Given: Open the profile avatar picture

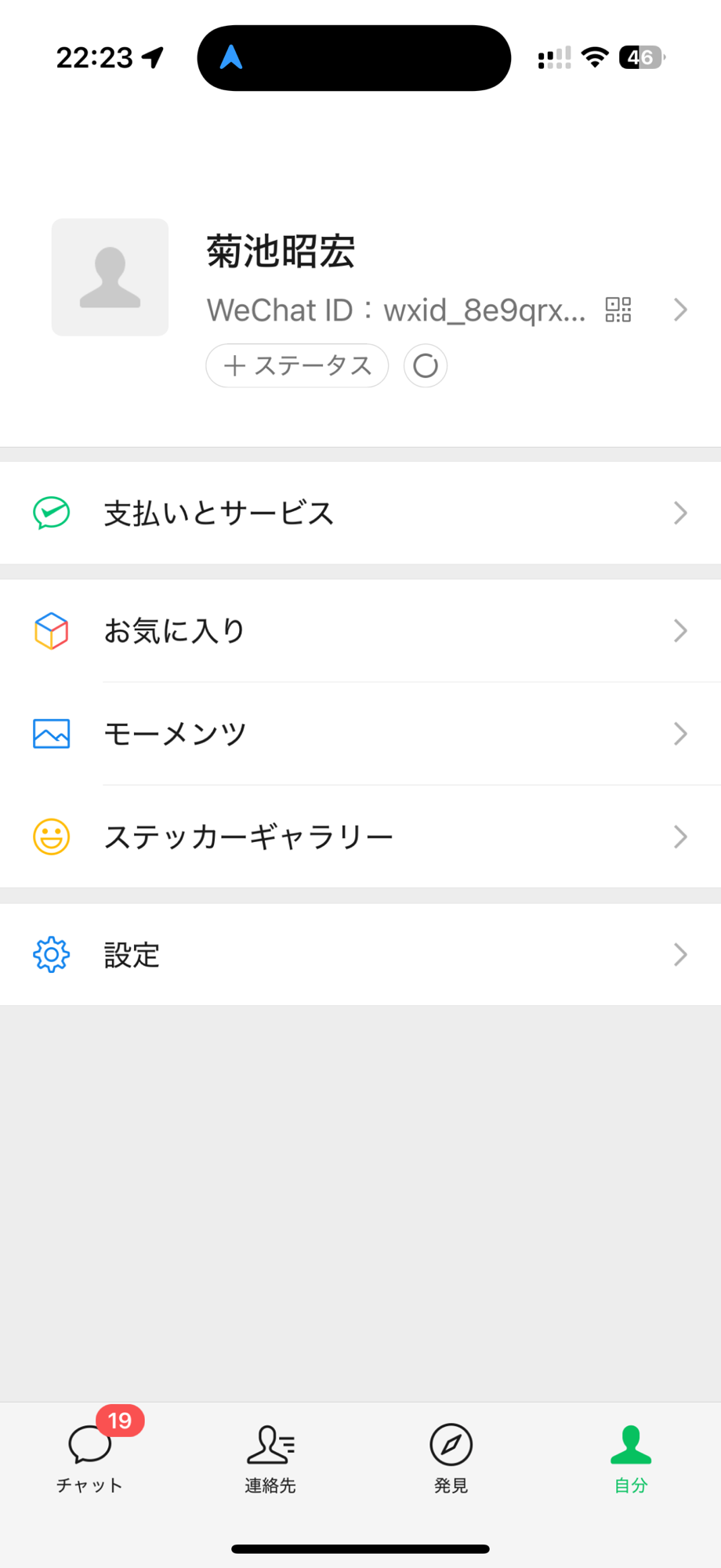Looking at the screenshot, I should click(110, 278).
